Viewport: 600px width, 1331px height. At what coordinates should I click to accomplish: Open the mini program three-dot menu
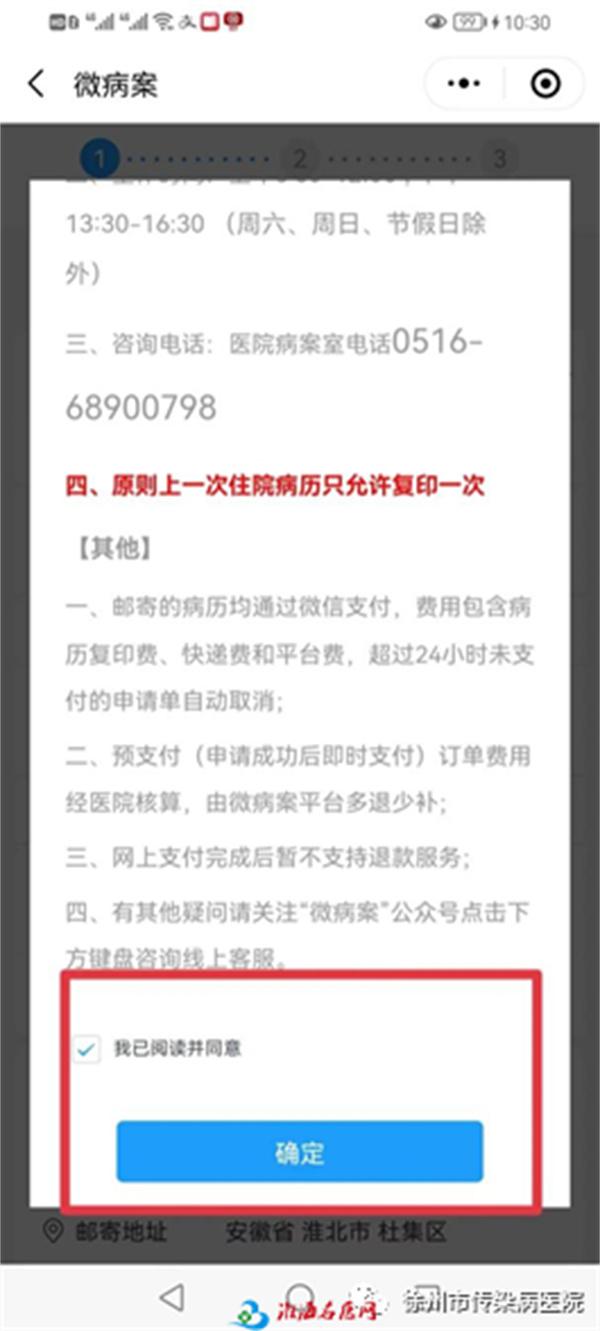(x=464, y=84)
